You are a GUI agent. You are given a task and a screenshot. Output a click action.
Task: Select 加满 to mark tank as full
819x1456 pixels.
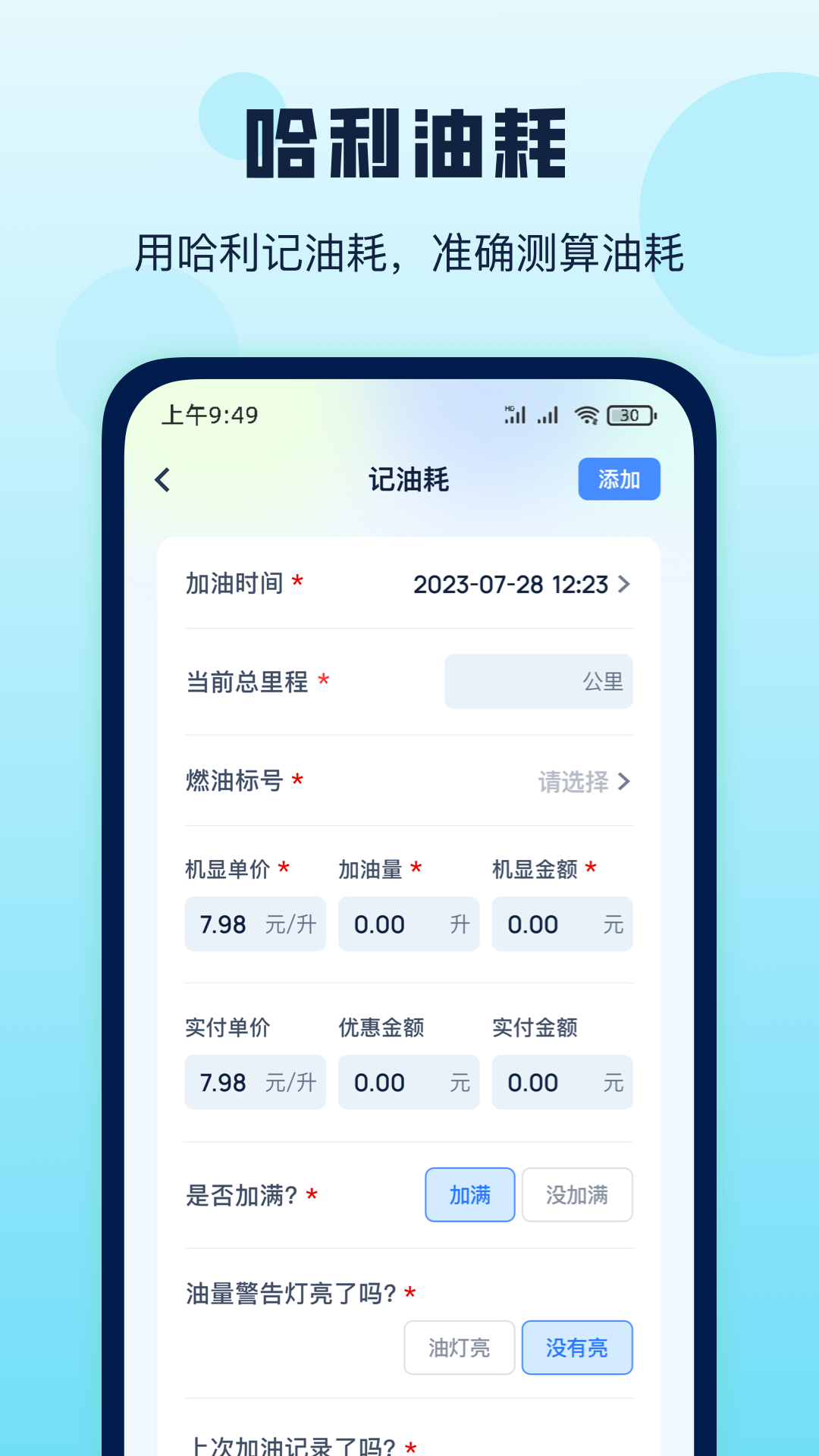[469, 1194]
